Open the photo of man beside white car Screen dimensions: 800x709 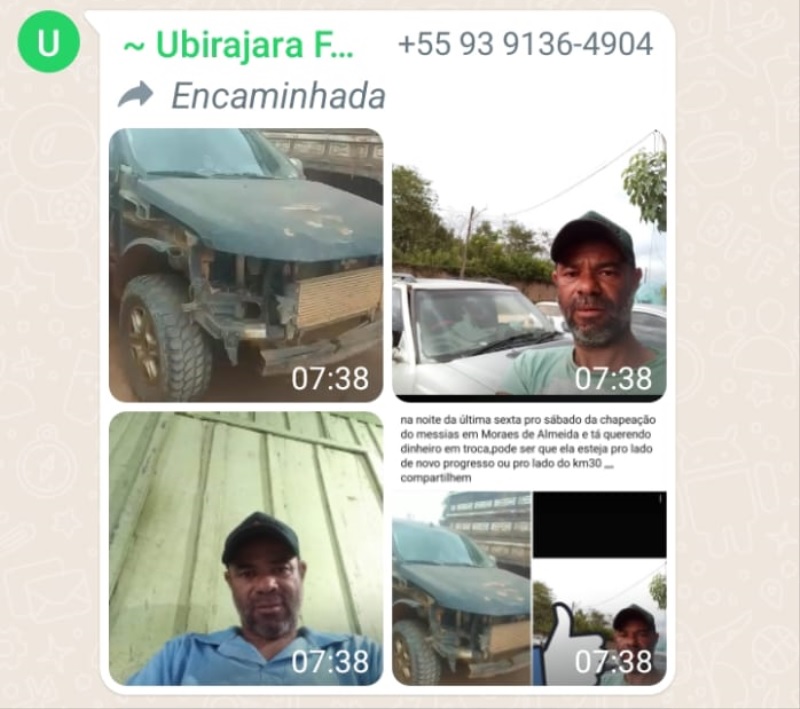(x=528, y=265)
